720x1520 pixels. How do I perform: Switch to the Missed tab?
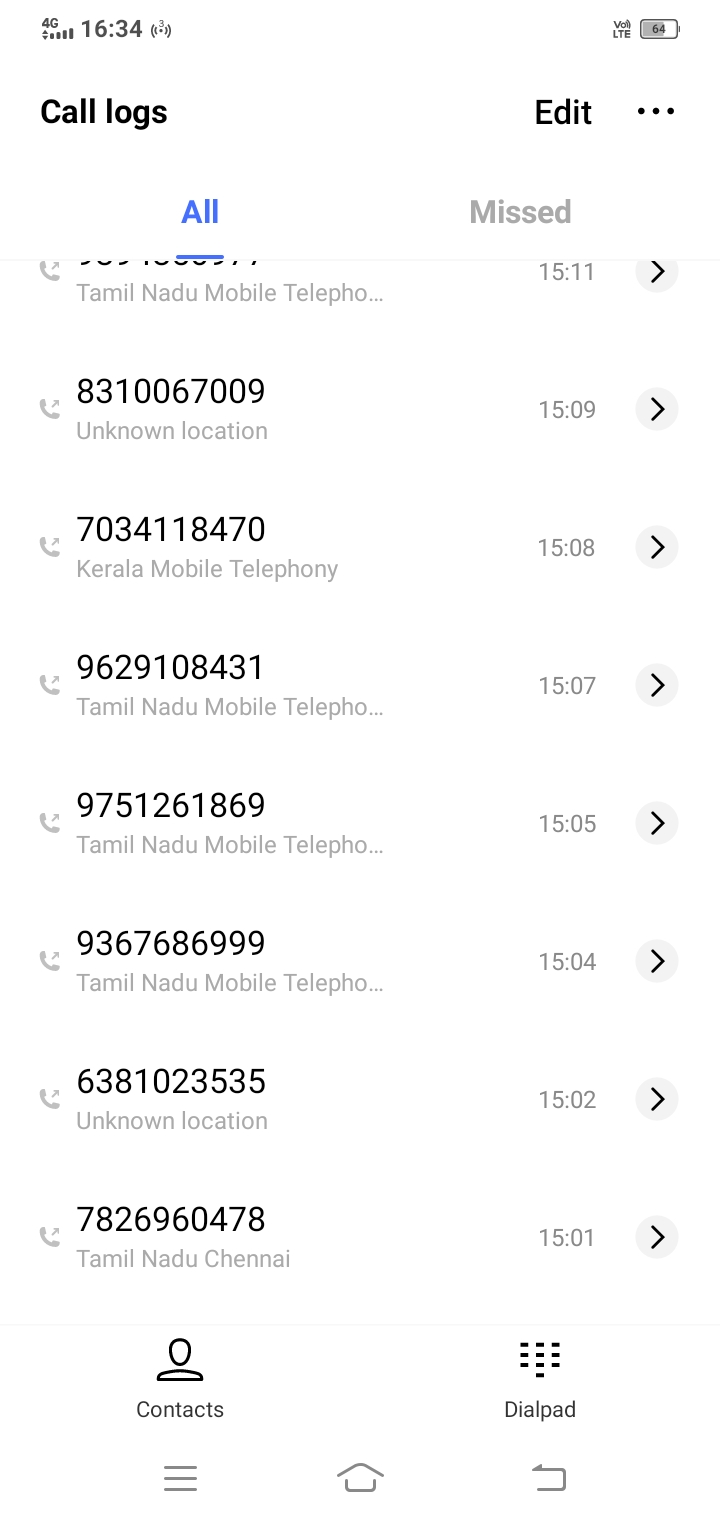[520, 212]
